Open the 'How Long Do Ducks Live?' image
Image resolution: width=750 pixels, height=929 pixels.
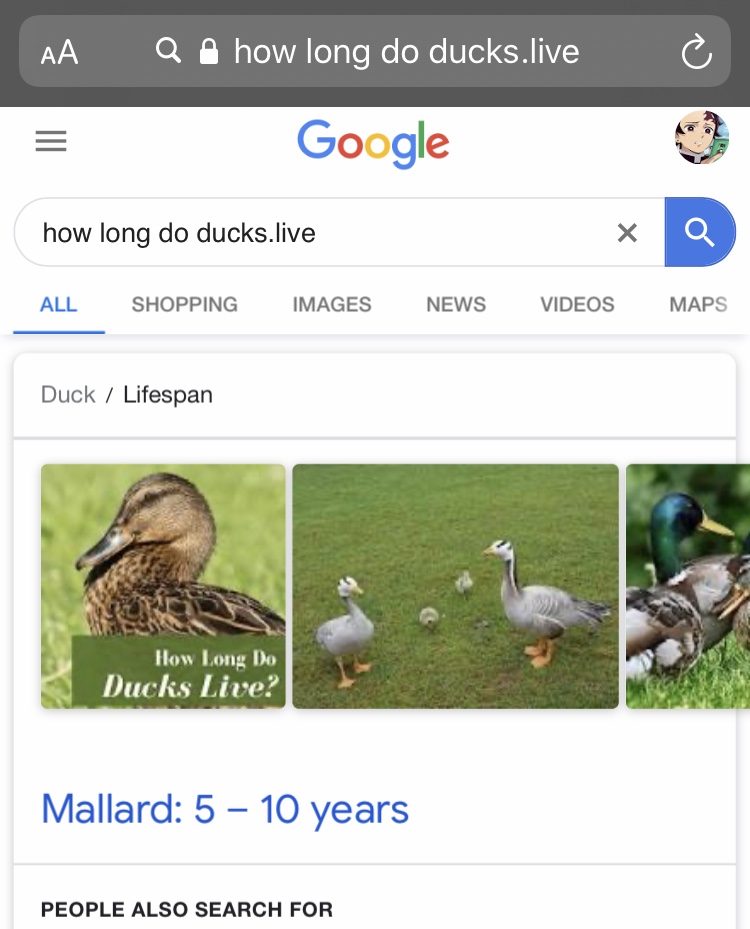tap(163, 586)
